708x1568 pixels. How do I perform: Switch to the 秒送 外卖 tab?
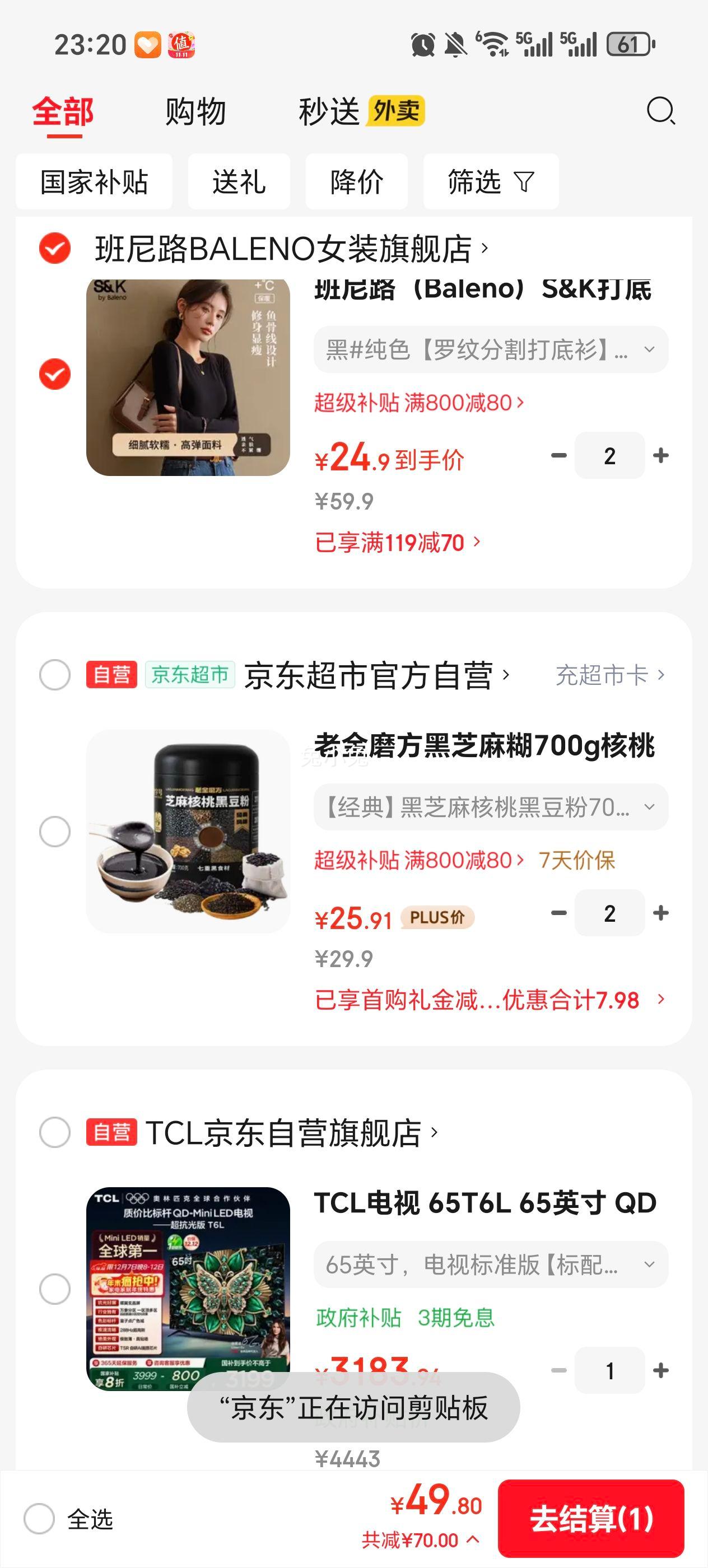pos(361,112)
